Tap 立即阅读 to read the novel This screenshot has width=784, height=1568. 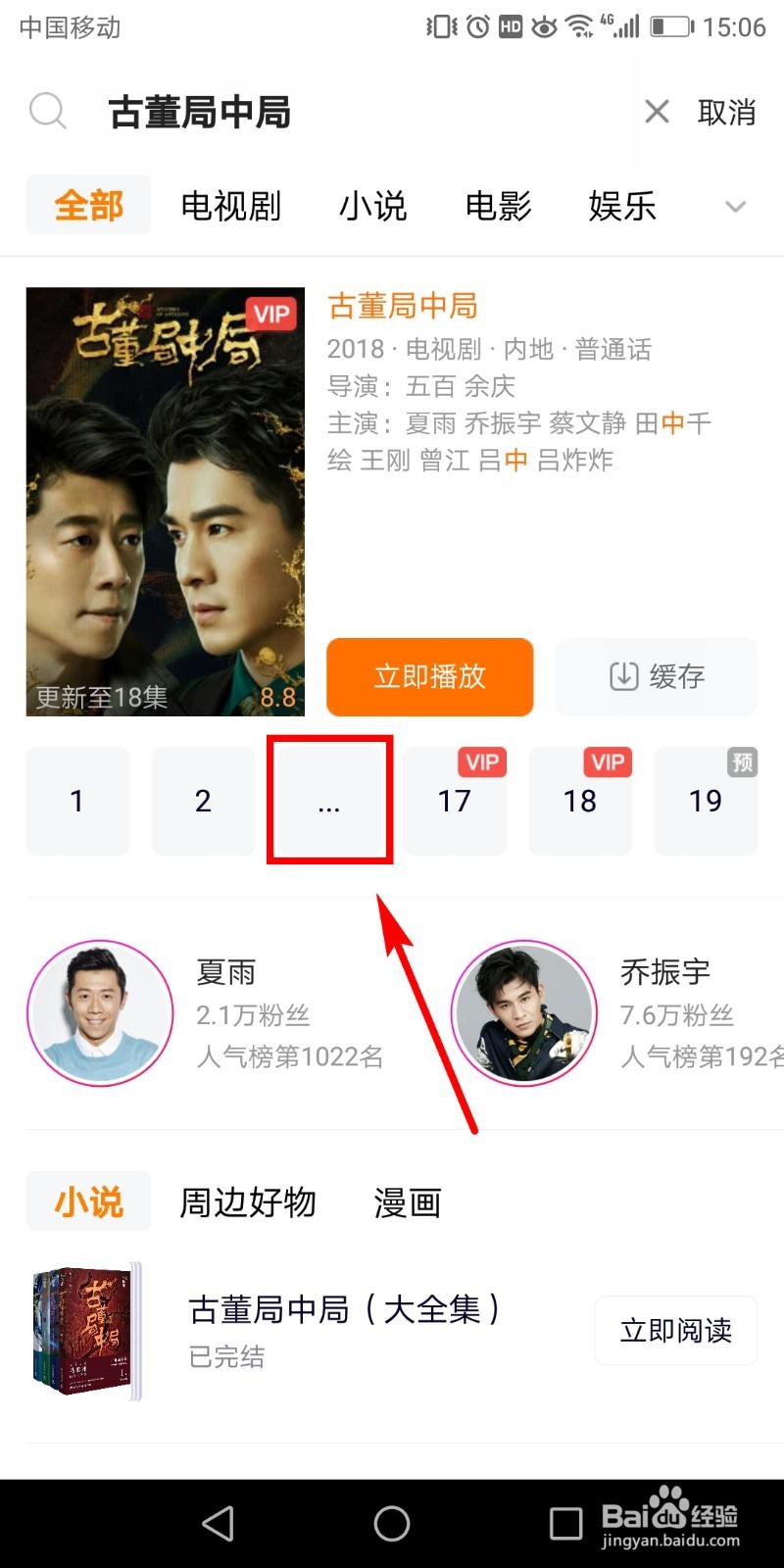675,1330
